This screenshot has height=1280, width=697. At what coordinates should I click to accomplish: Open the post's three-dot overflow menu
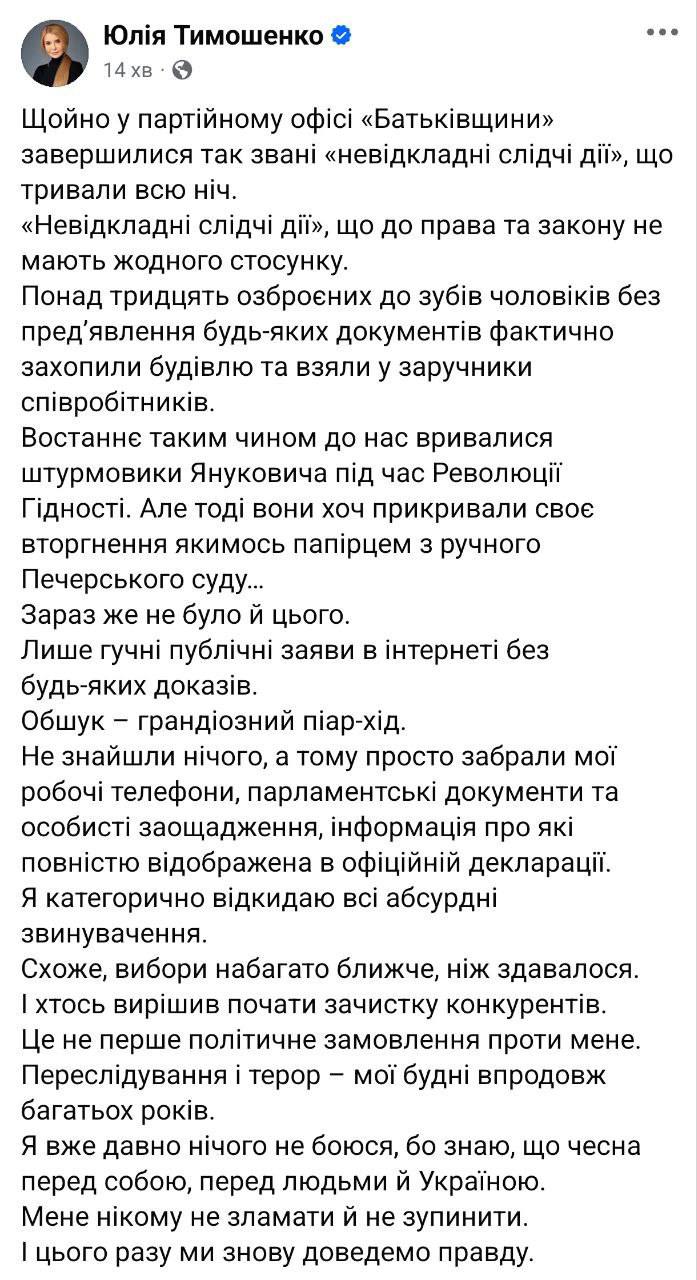click(662, 32)
